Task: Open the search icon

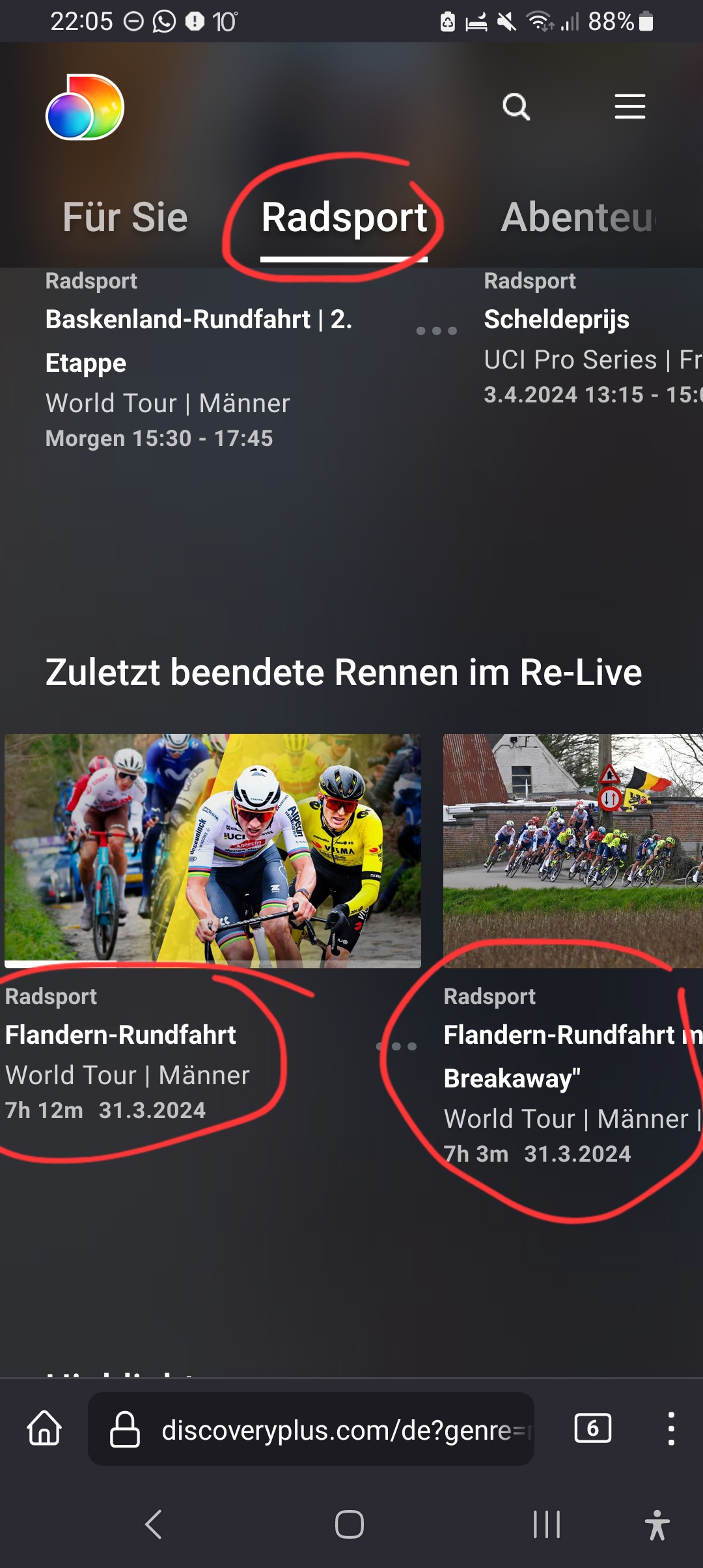Action: click(x=516, y=106)
